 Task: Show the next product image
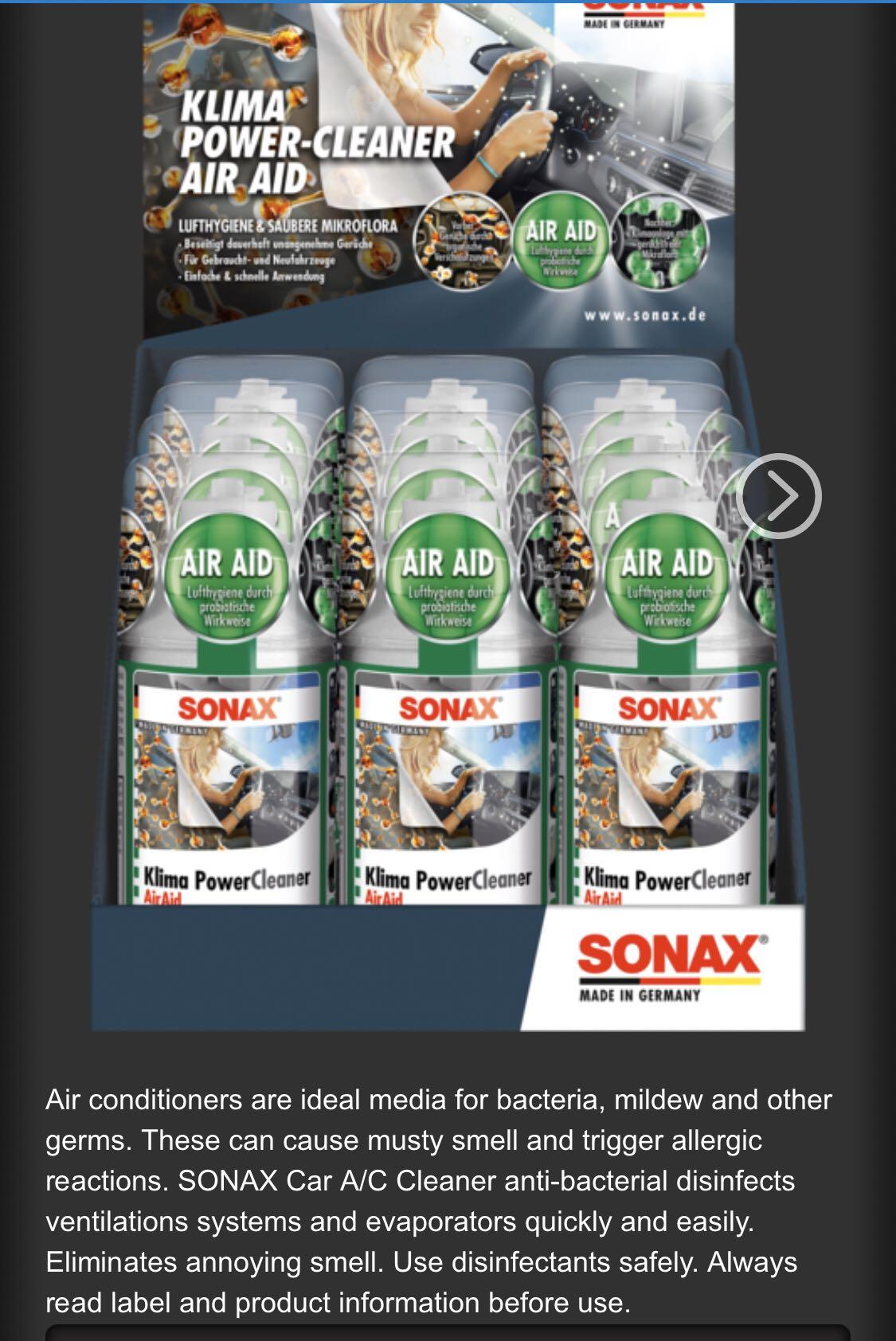click(778, 496)
